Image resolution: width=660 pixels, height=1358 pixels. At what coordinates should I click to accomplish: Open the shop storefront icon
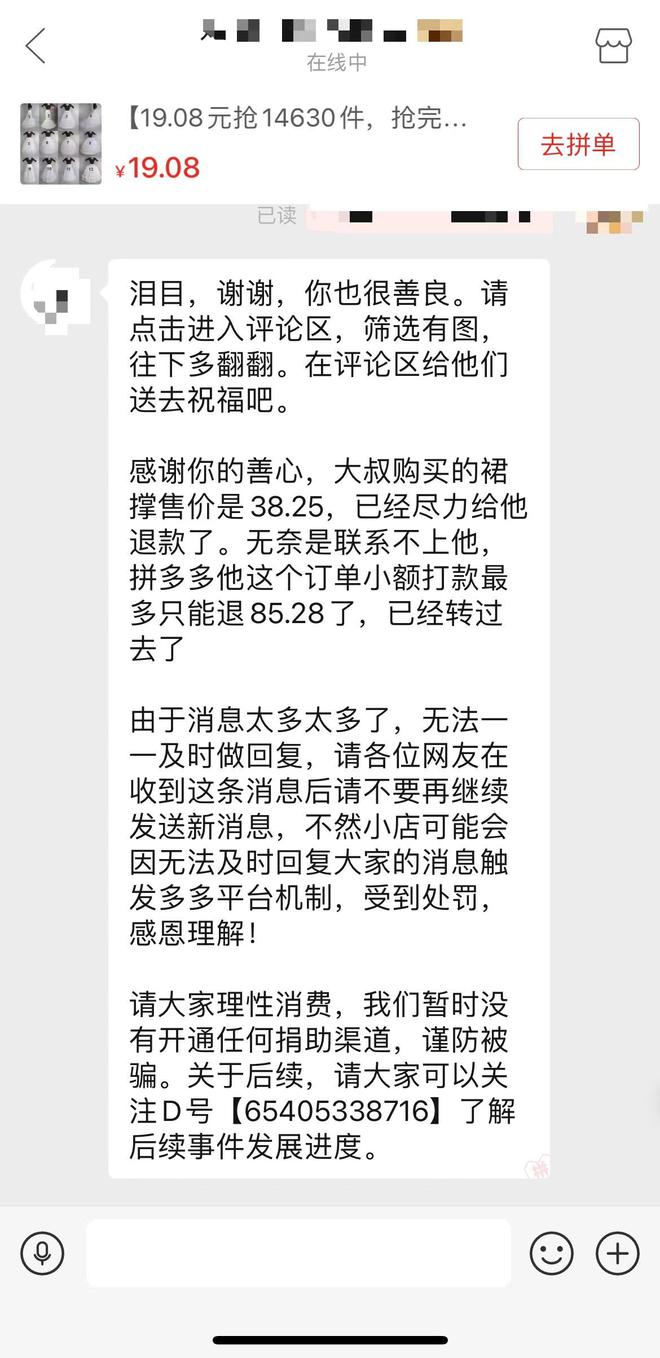(614, 46)
